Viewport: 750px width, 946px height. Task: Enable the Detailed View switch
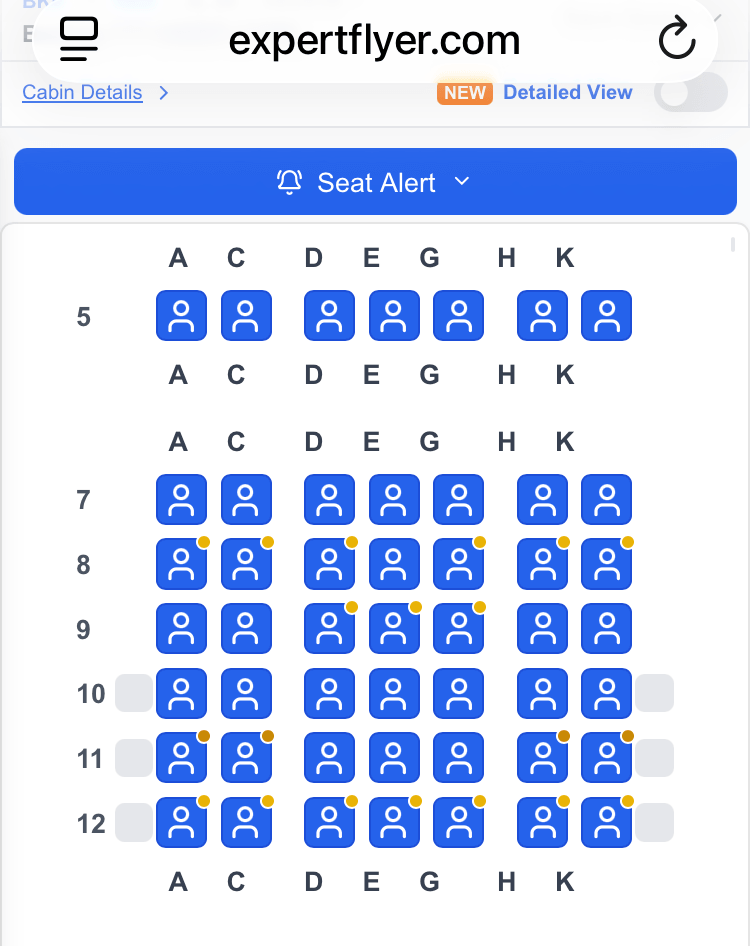689,93
